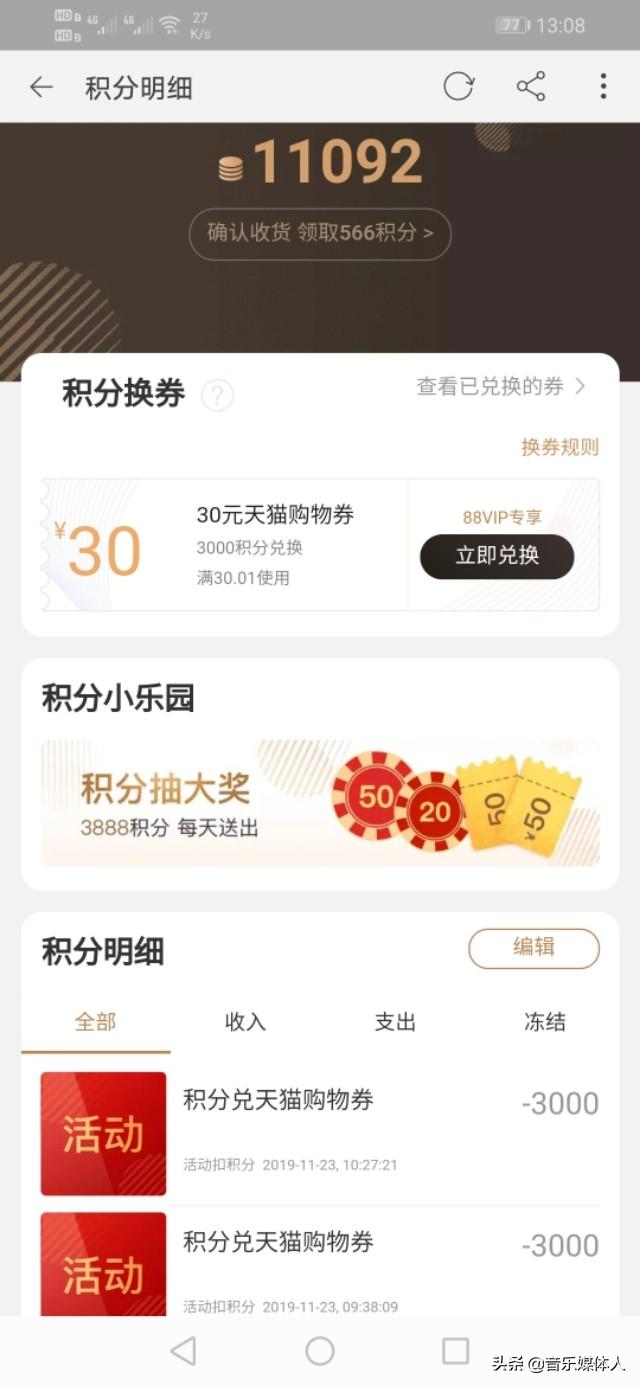View already redeemed coupons
The width and height of the screenshot is (640, 1386).
pos(501,386)
